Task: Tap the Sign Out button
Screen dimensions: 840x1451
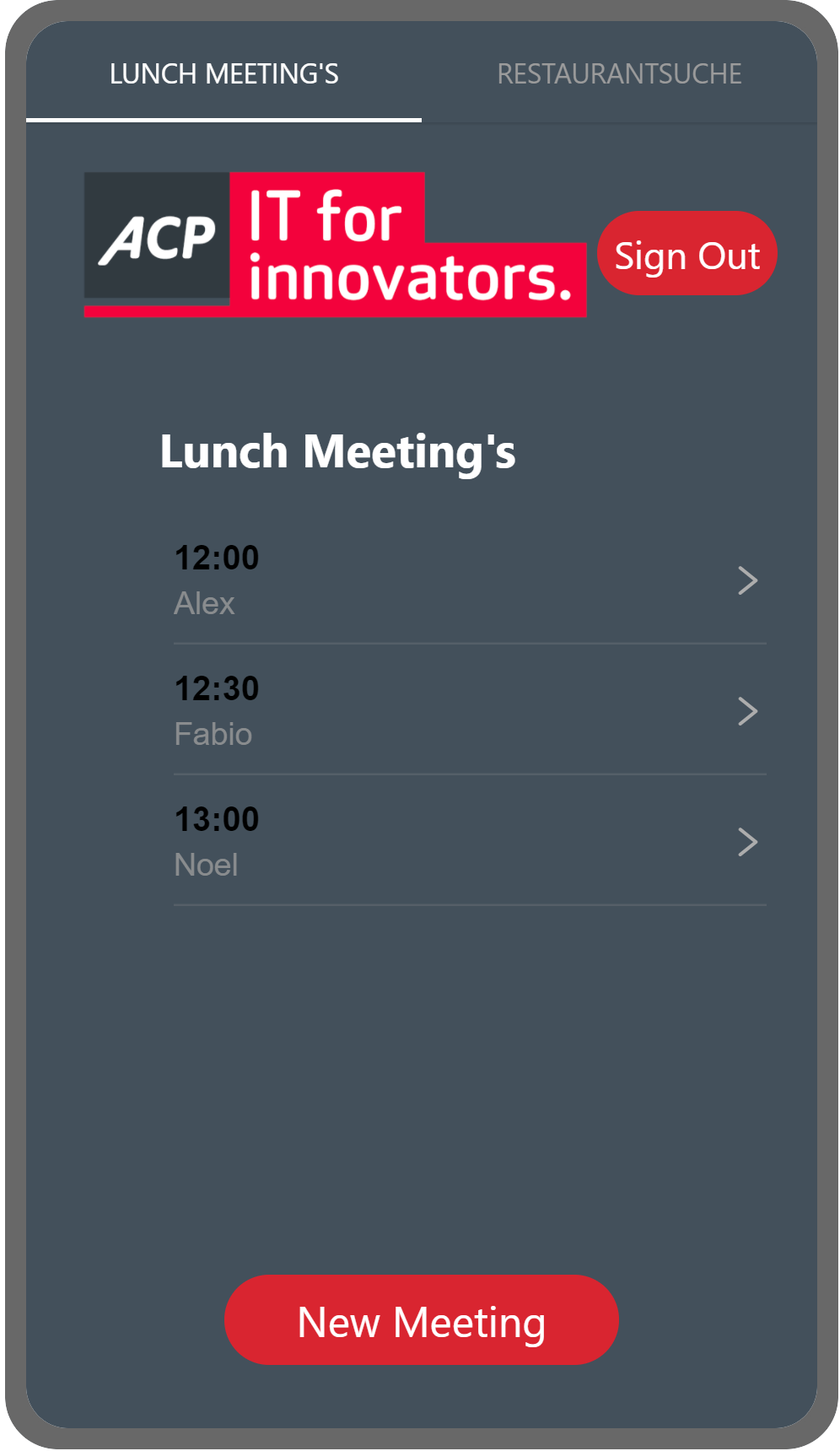Action: pos(687,253)
